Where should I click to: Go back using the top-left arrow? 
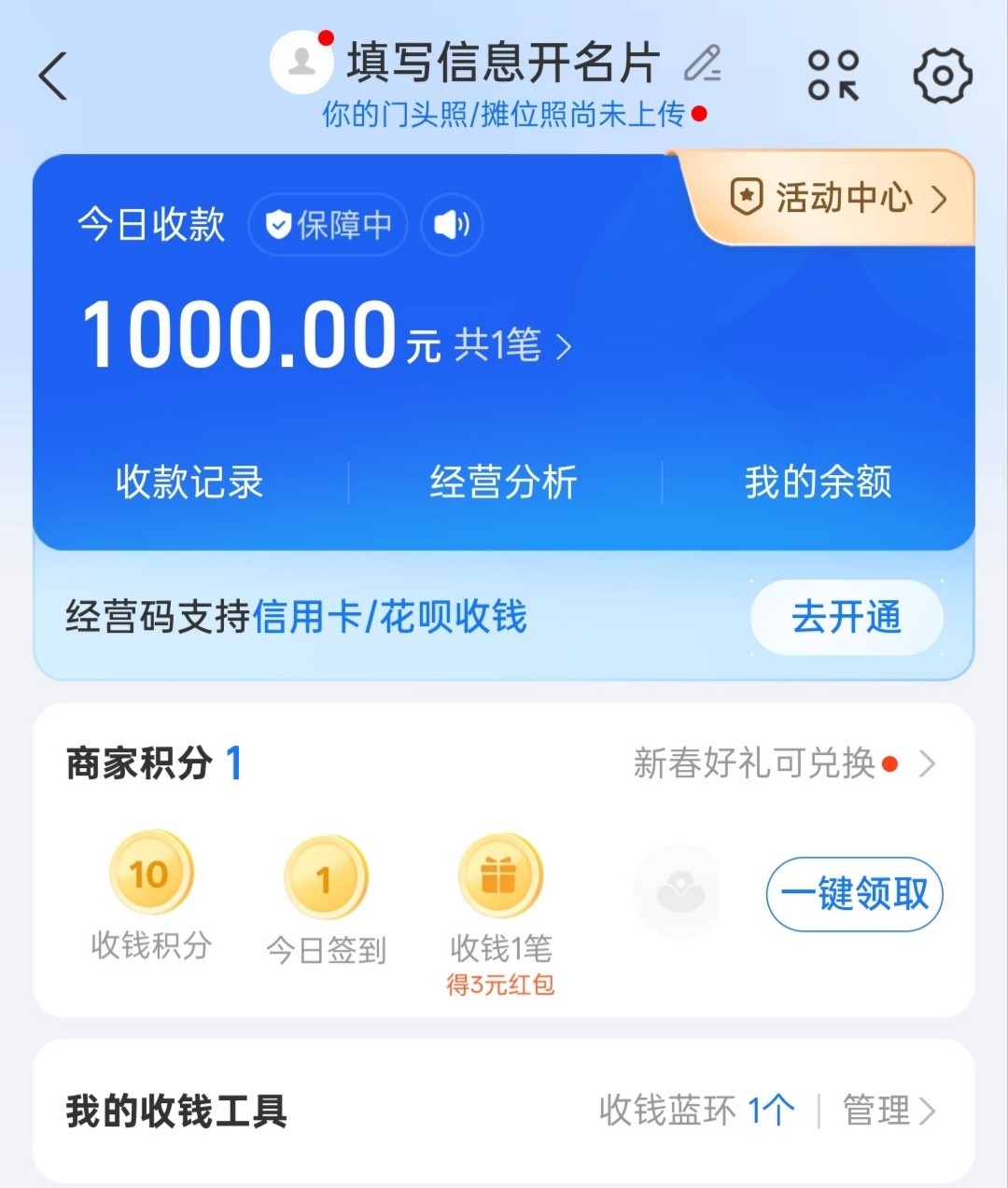(54, 76)
